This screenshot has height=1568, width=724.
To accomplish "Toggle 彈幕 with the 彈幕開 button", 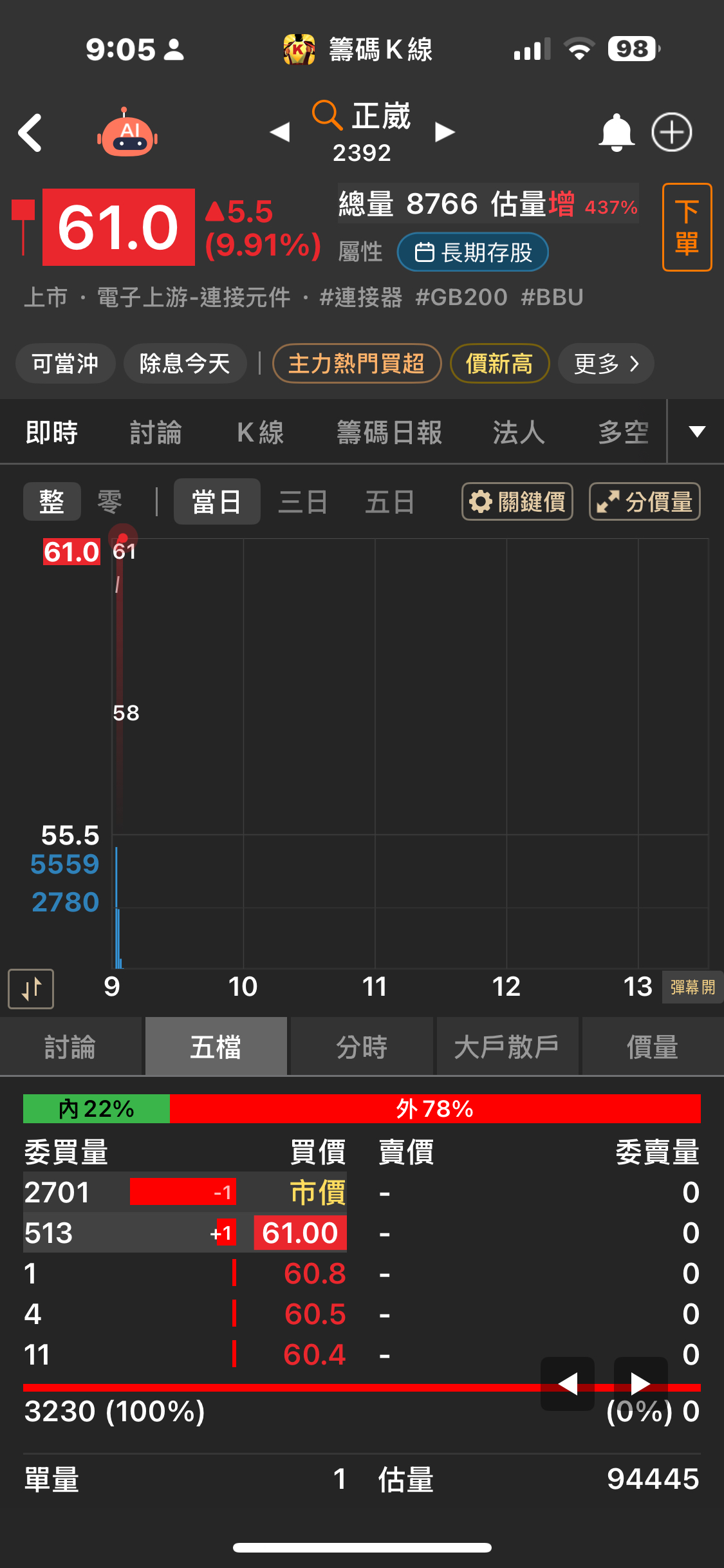I will 692,987.
